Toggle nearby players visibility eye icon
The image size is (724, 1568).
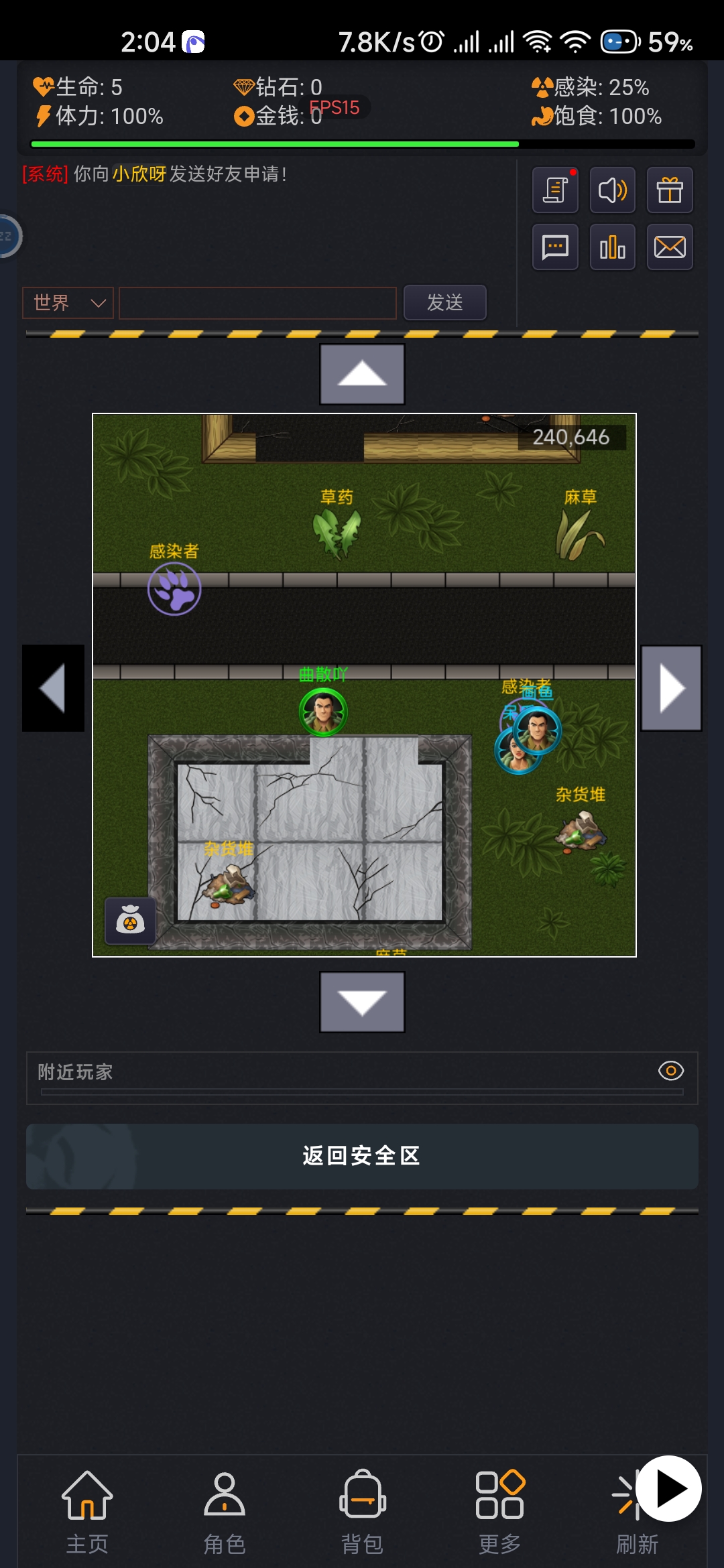click(x=670, y=1071)
